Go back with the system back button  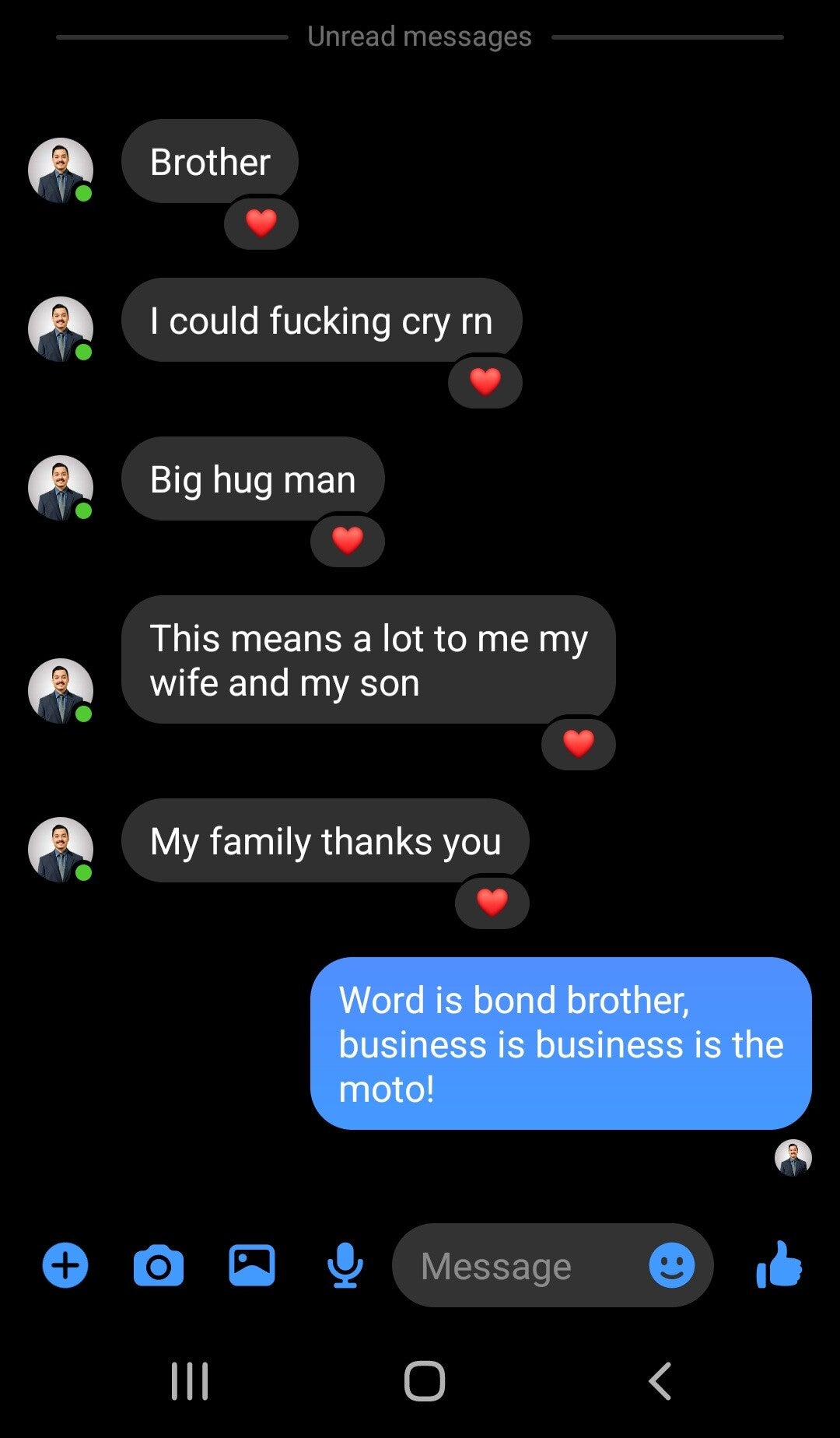pyautogui.click(x=660, y=1381)
